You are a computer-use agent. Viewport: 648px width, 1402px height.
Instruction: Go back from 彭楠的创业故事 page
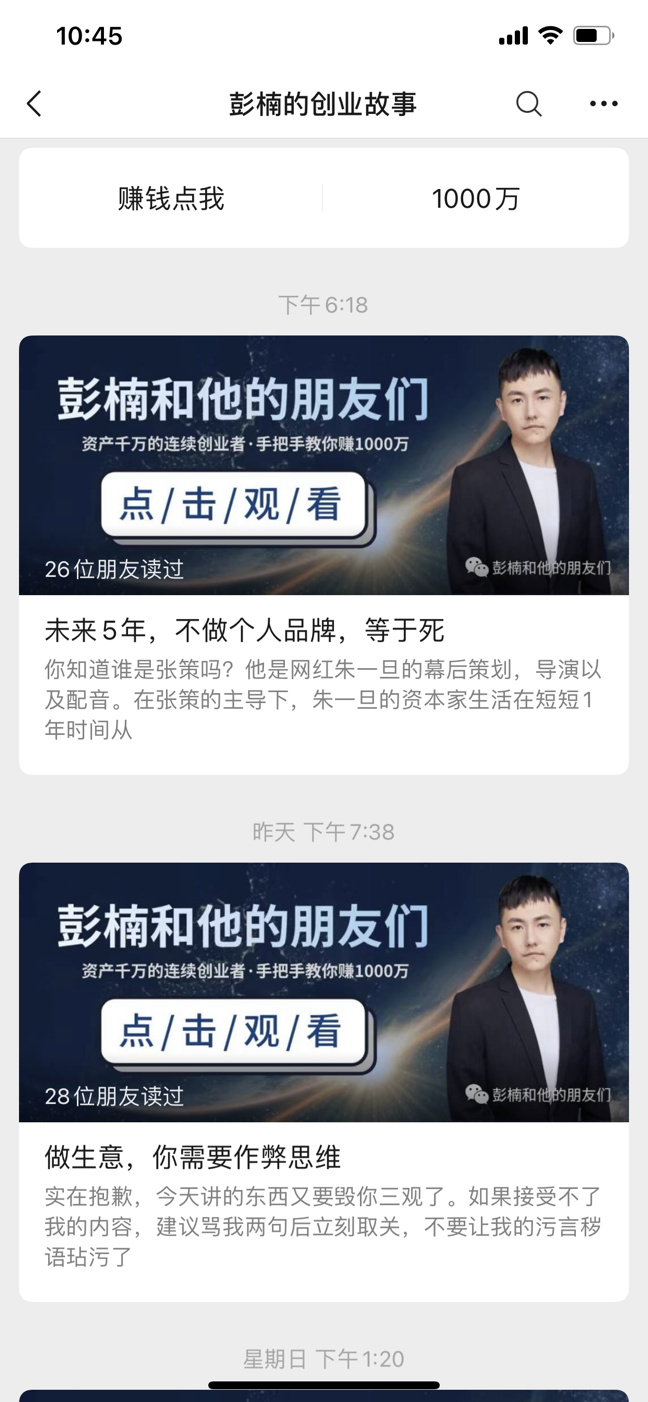coord(35,104)
